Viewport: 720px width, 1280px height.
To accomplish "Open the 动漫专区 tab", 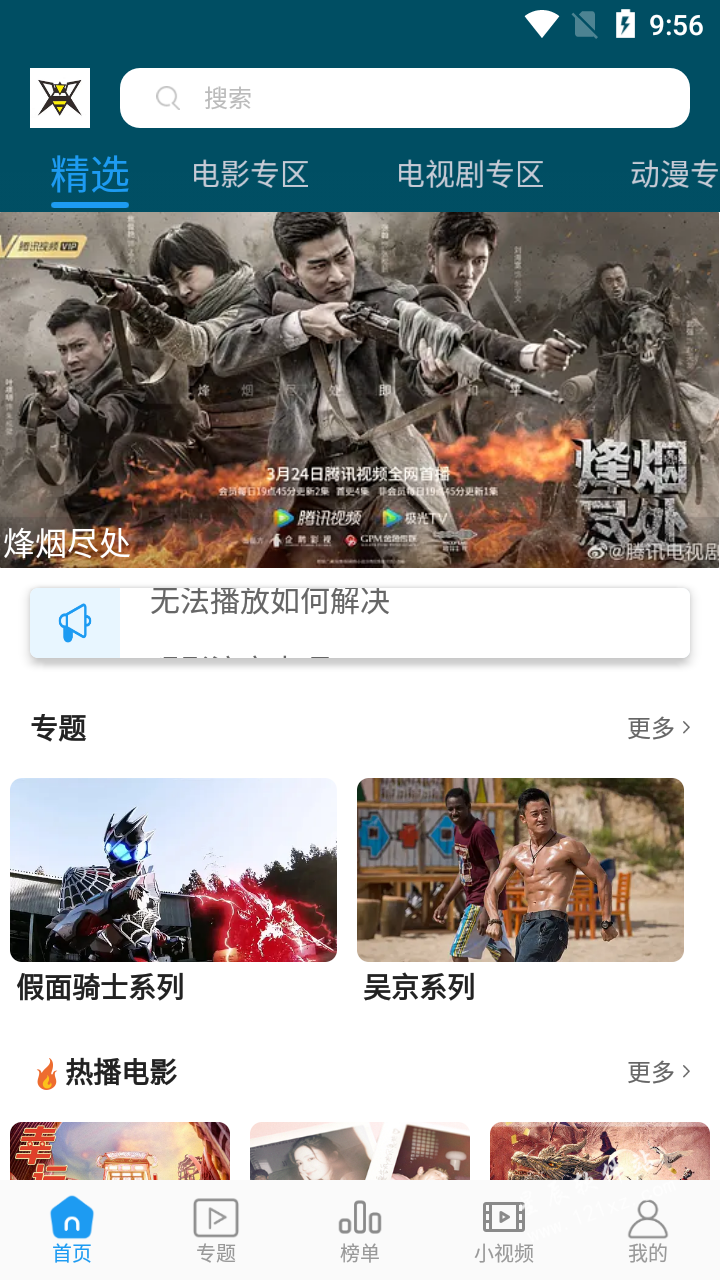I will point(675,175).
